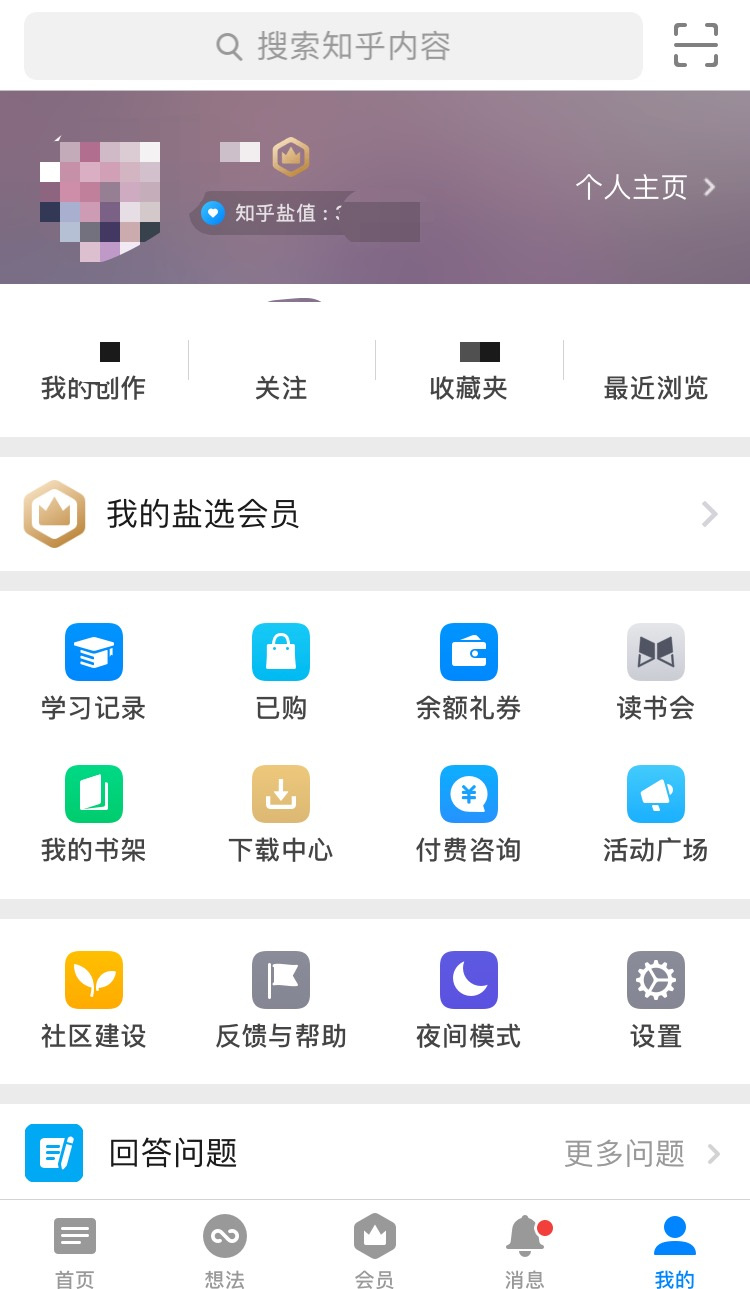The height and width of the screenshot is (1289, 750).
Task: Open the scan QR code icon
Action: pos(696,45)
